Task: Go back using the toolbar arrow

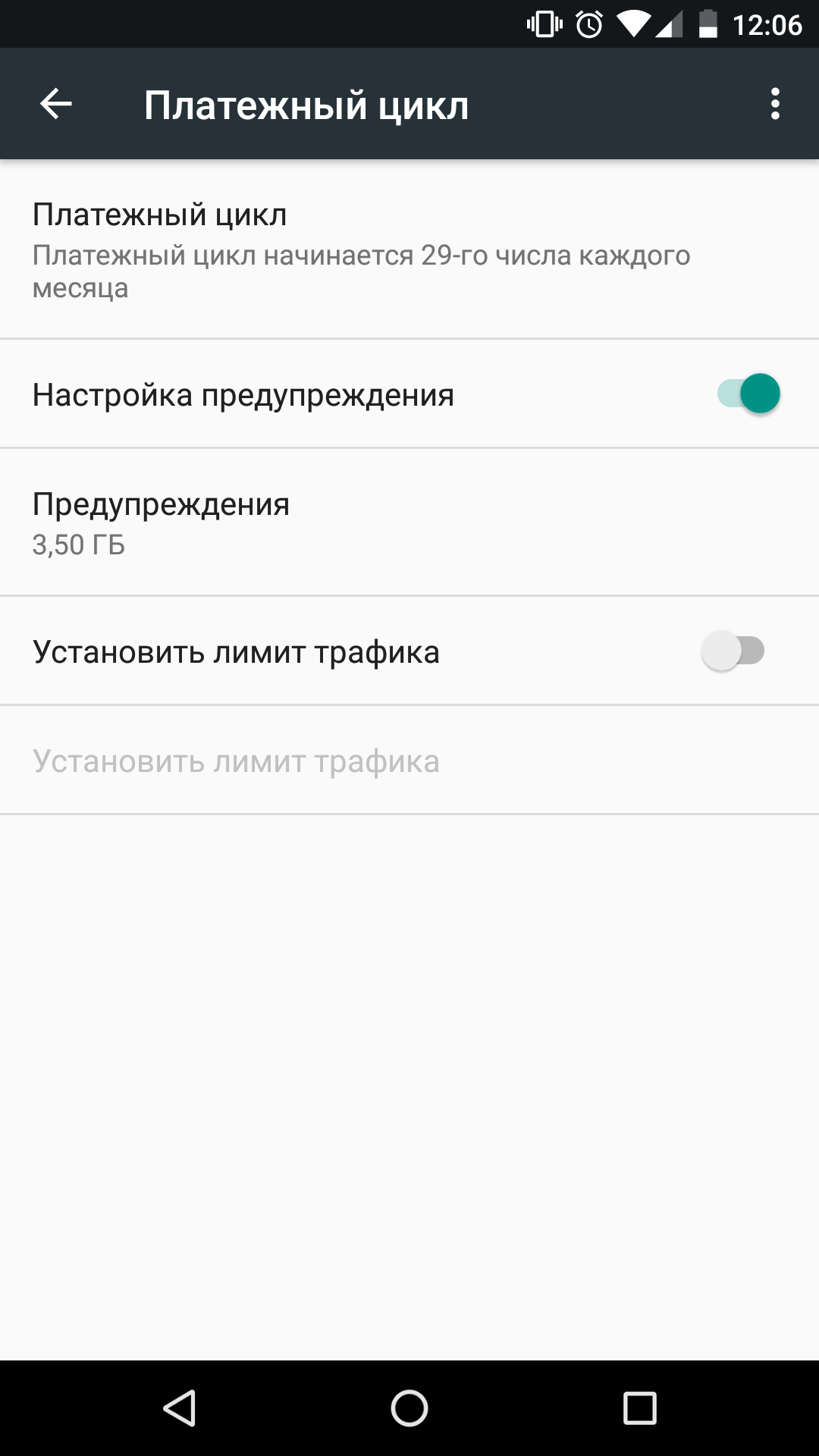Action: coord(56,104)
